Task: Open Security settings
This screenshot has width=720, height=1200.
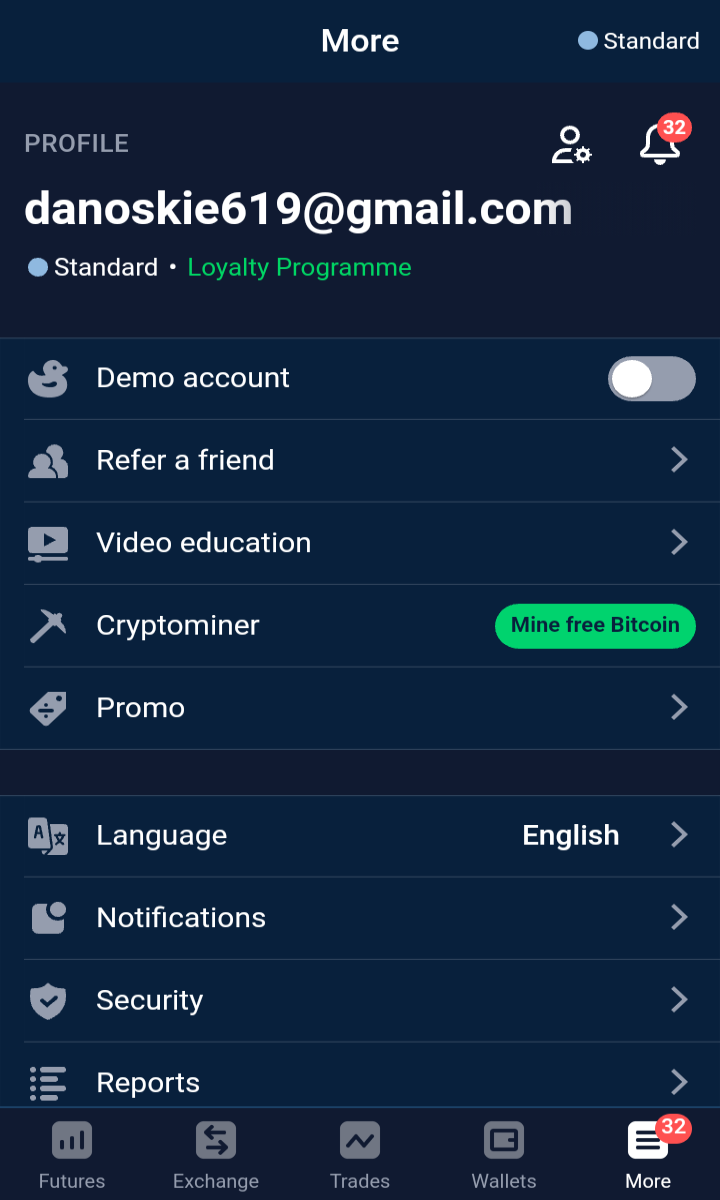Action: [x=360, y=1000]
